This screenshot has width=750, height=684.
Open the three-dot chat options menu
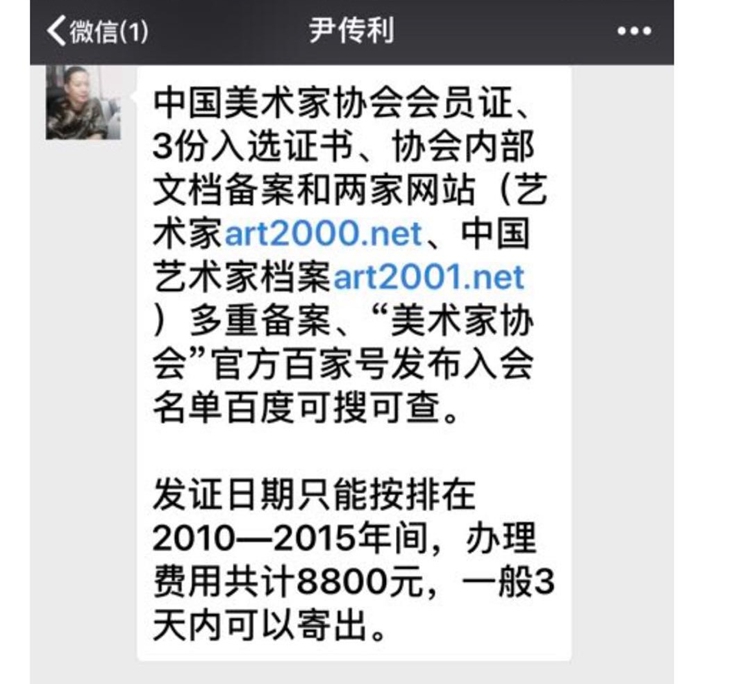pyautogui.click(x=634, y=32)
